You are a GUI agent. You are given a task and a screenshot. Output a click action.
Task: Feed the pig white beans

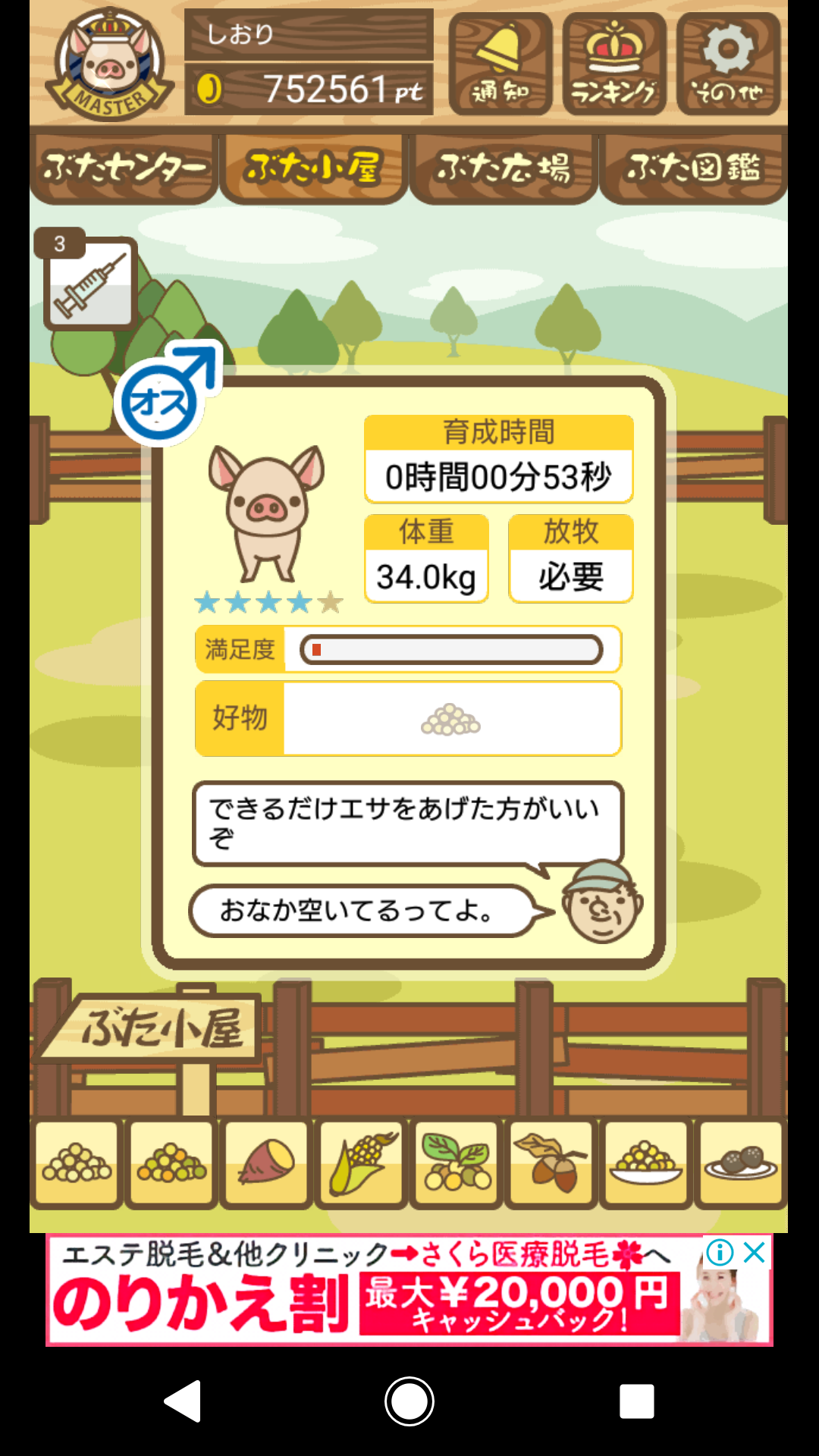[77, 1163]
